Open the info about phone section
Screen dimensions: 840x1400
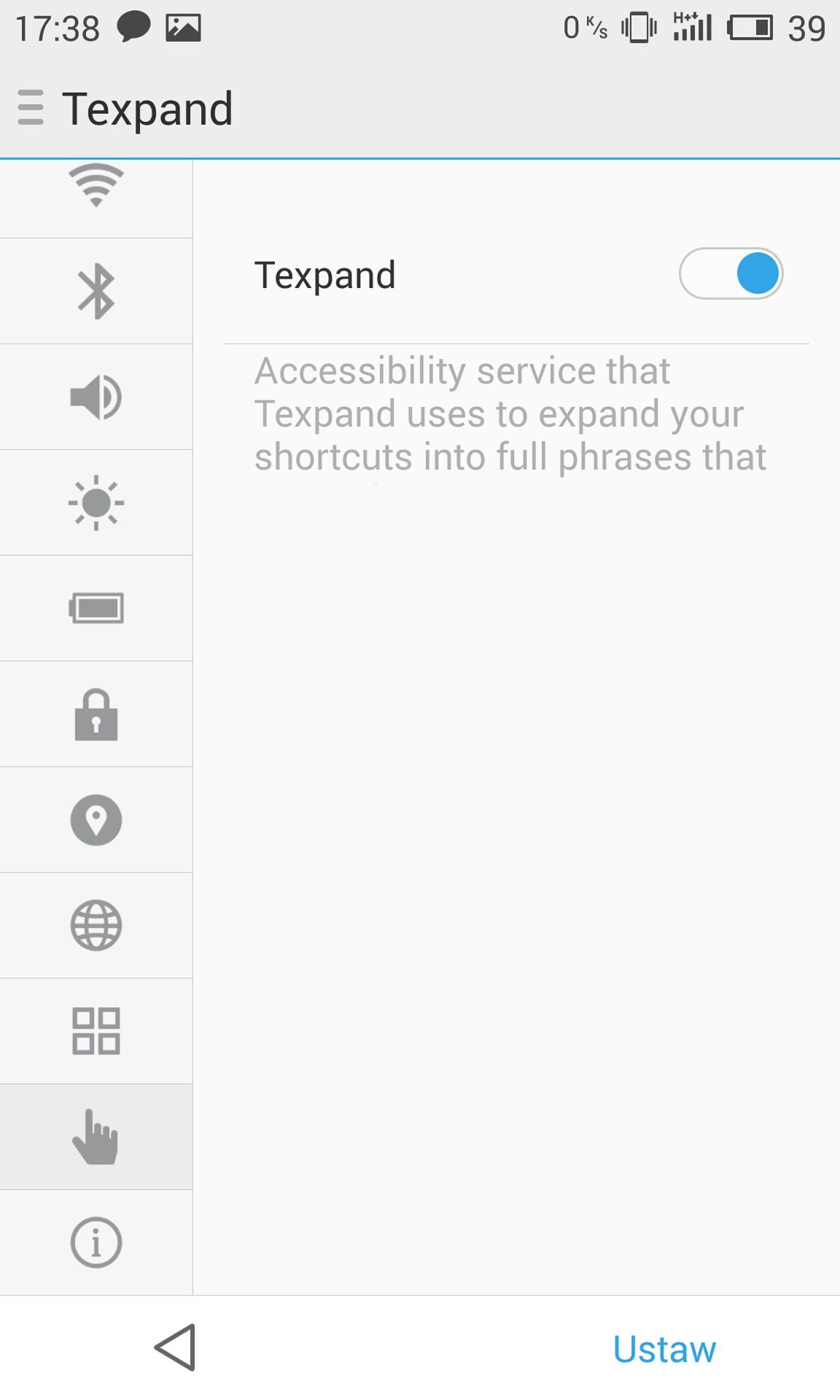pyautogui.click(x=96, y=1242)
